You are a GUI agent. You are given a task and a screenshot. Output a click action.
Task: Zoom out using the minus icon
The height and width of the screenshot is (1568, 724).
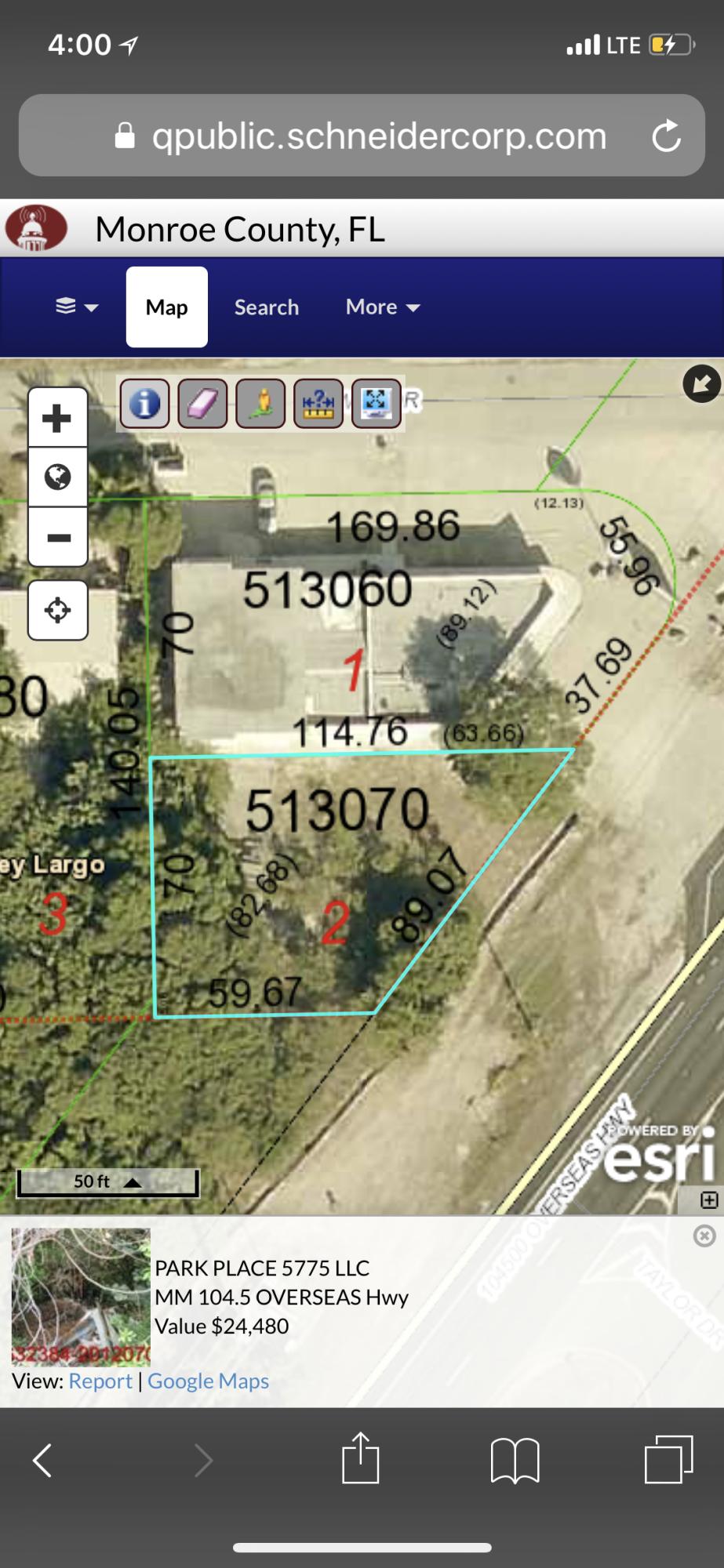point(57,538)
